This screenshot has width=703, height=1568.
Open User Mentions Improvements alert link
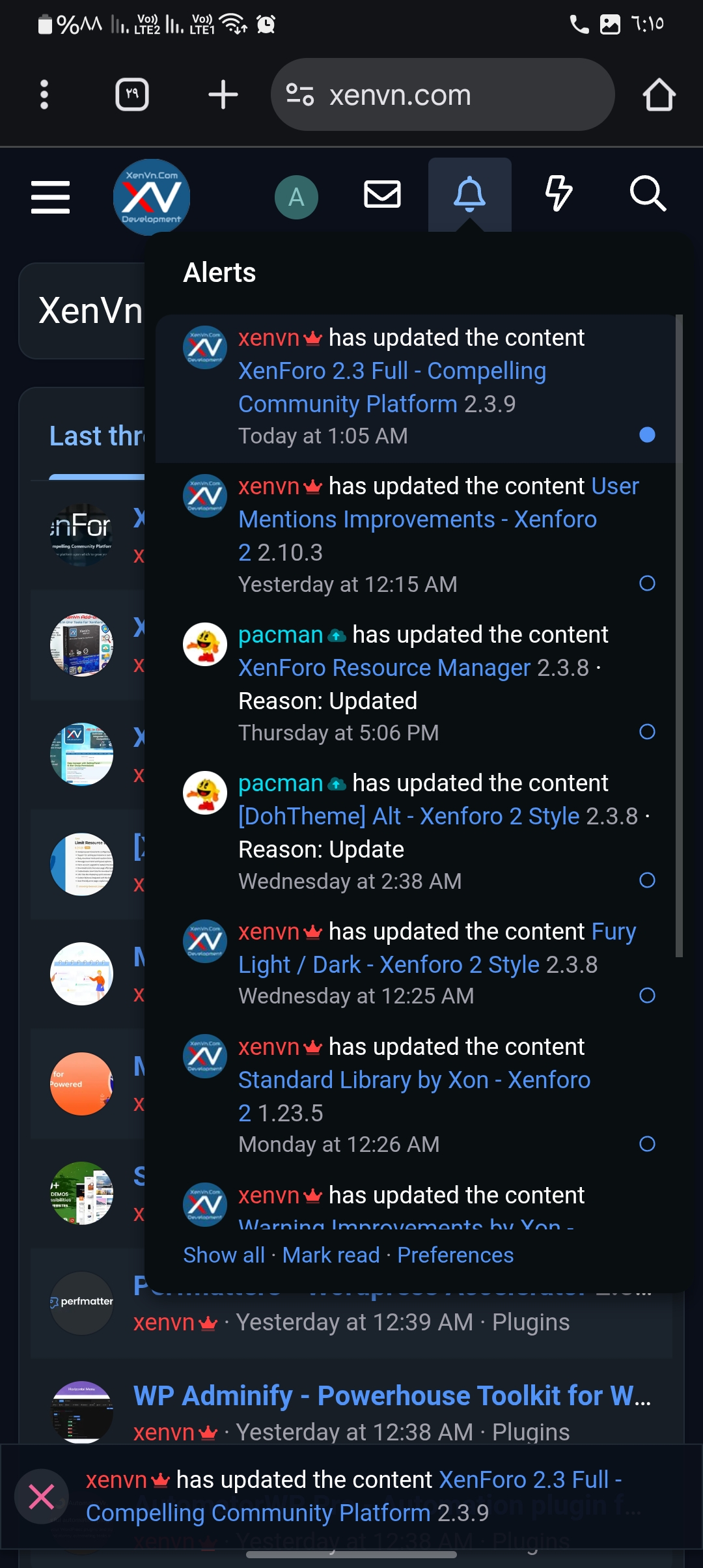tap(417, 520)
